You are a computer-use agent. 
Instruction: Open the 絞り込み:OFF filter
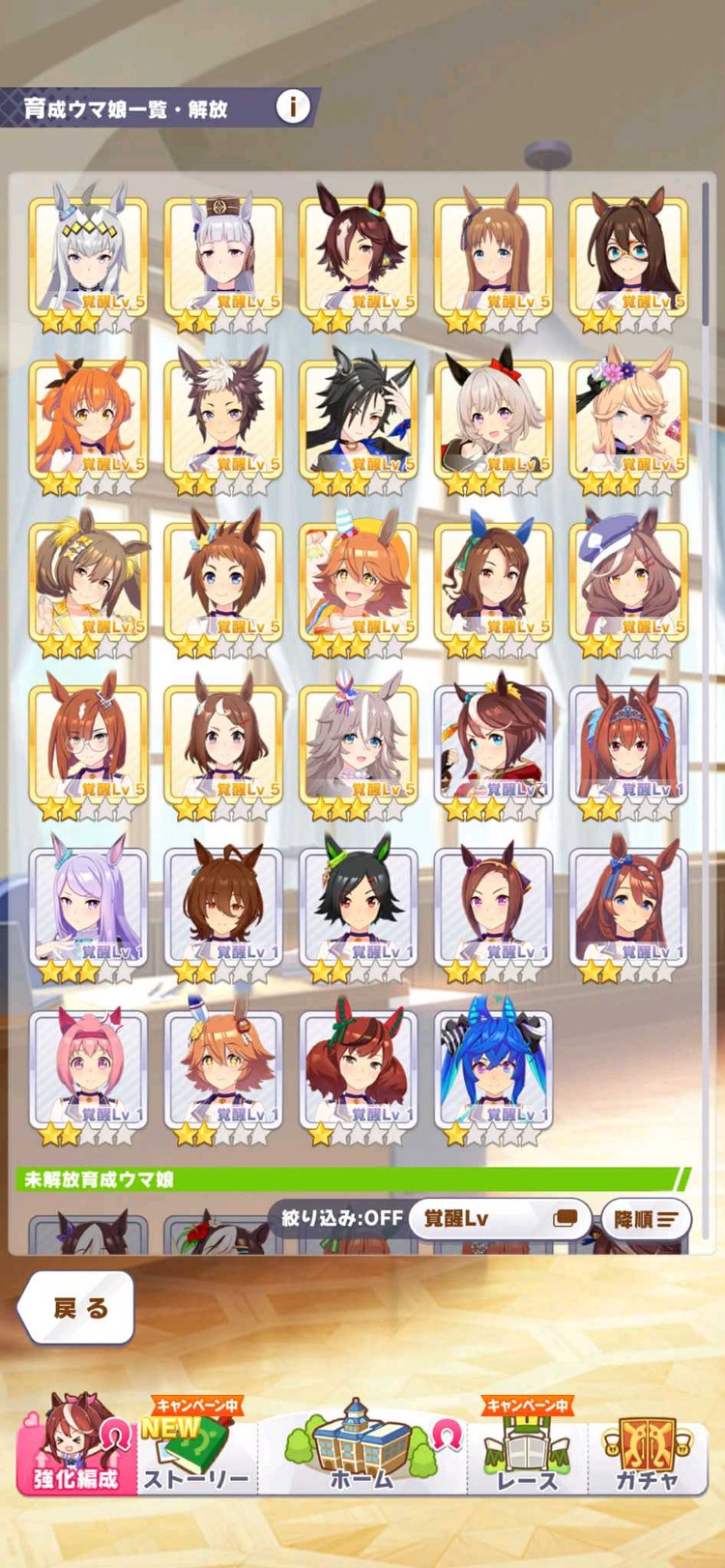342,1218
